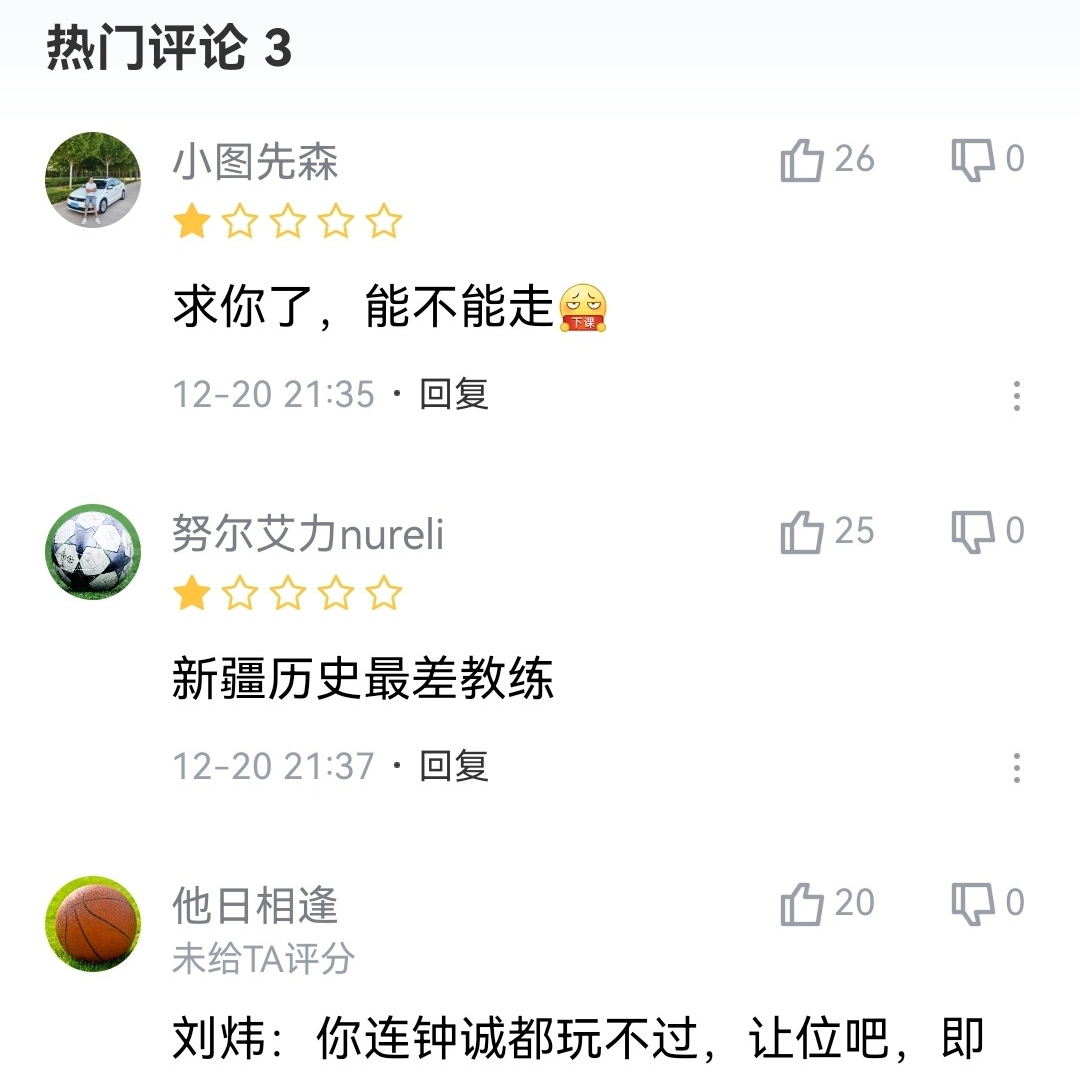
Task: Reply to 小图先森's comment
Action: pyautogui.click(x=454, y=394)
